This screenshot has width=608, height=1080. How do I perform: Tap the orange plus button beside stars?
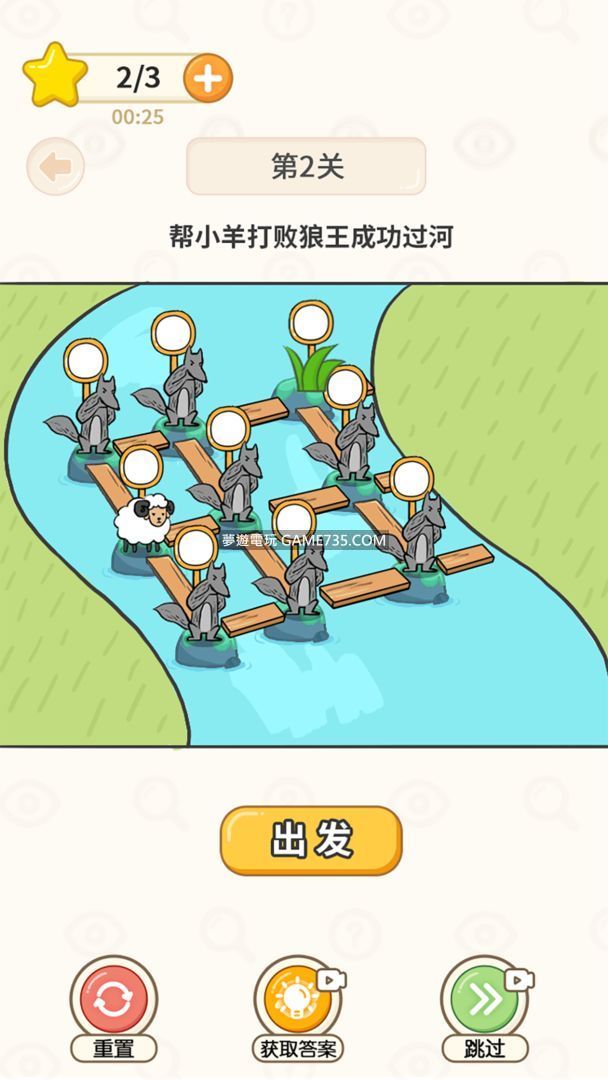click(208, 78)
